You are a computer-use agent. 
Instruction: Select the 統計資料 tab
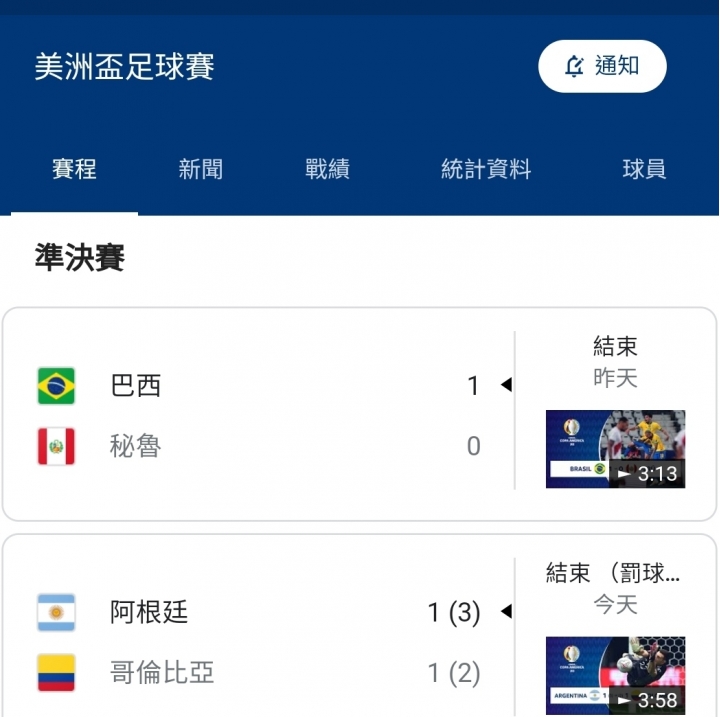point(486,170)
